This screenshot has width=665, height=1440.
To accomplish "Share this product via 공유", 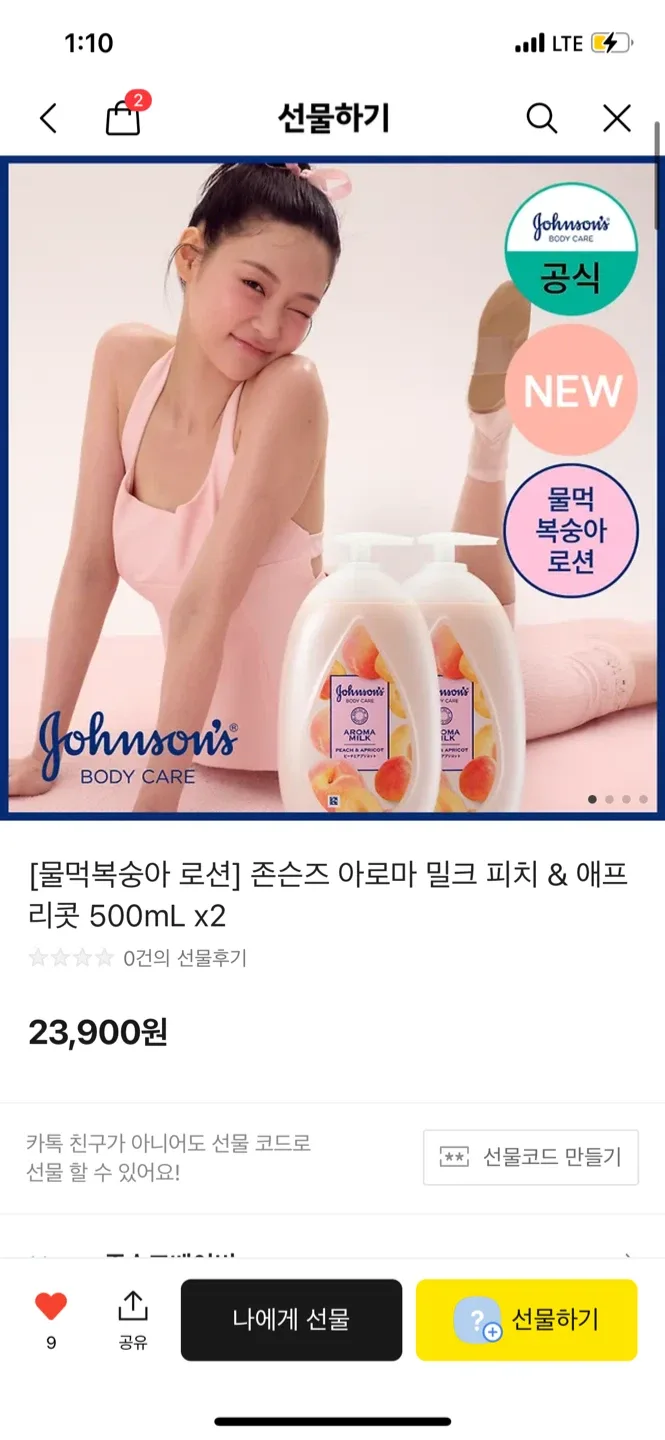I will point(133,1319).
